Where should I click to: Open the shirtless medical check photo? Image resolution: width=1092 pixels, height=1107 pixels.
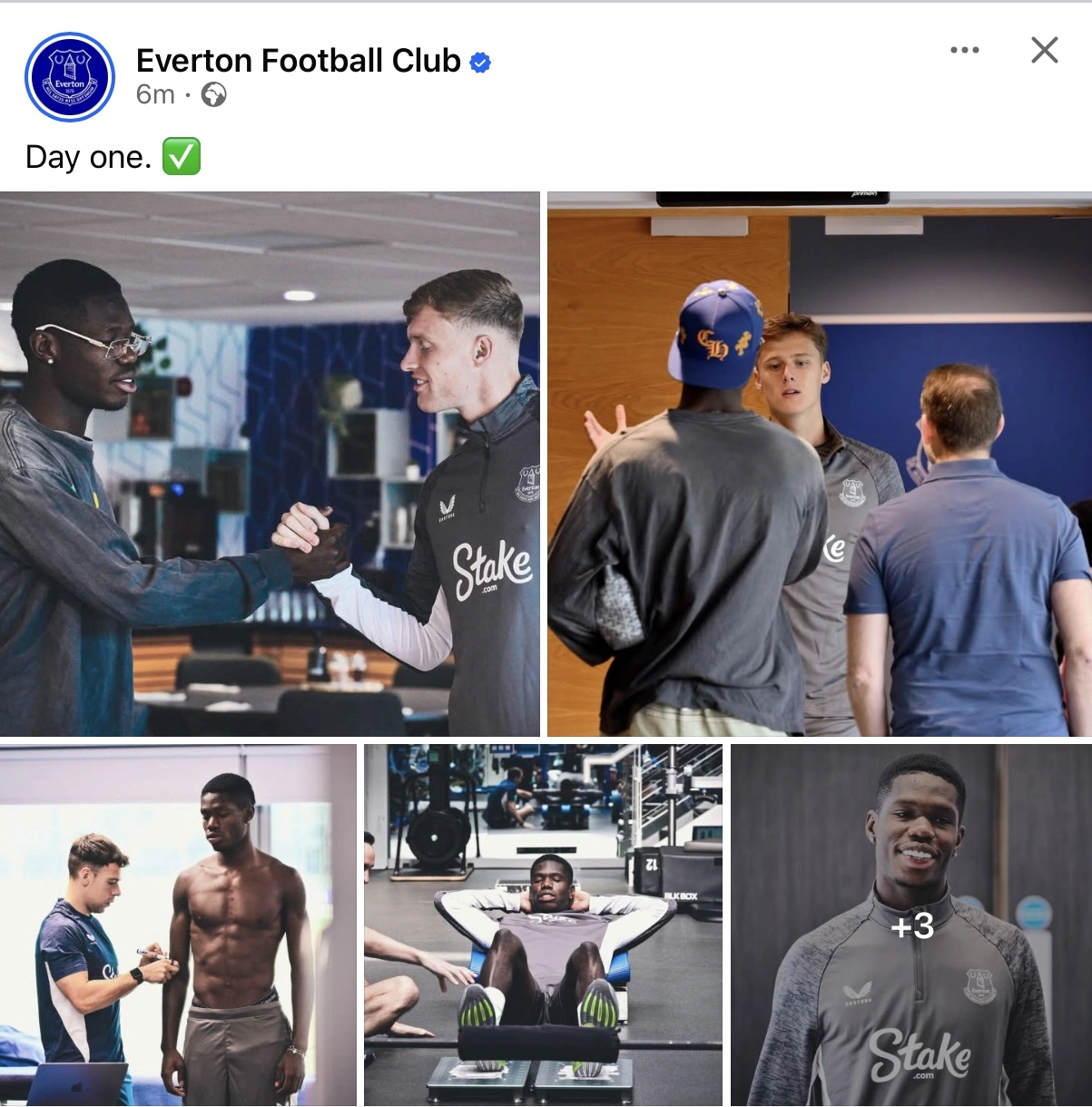coord(178,925)
